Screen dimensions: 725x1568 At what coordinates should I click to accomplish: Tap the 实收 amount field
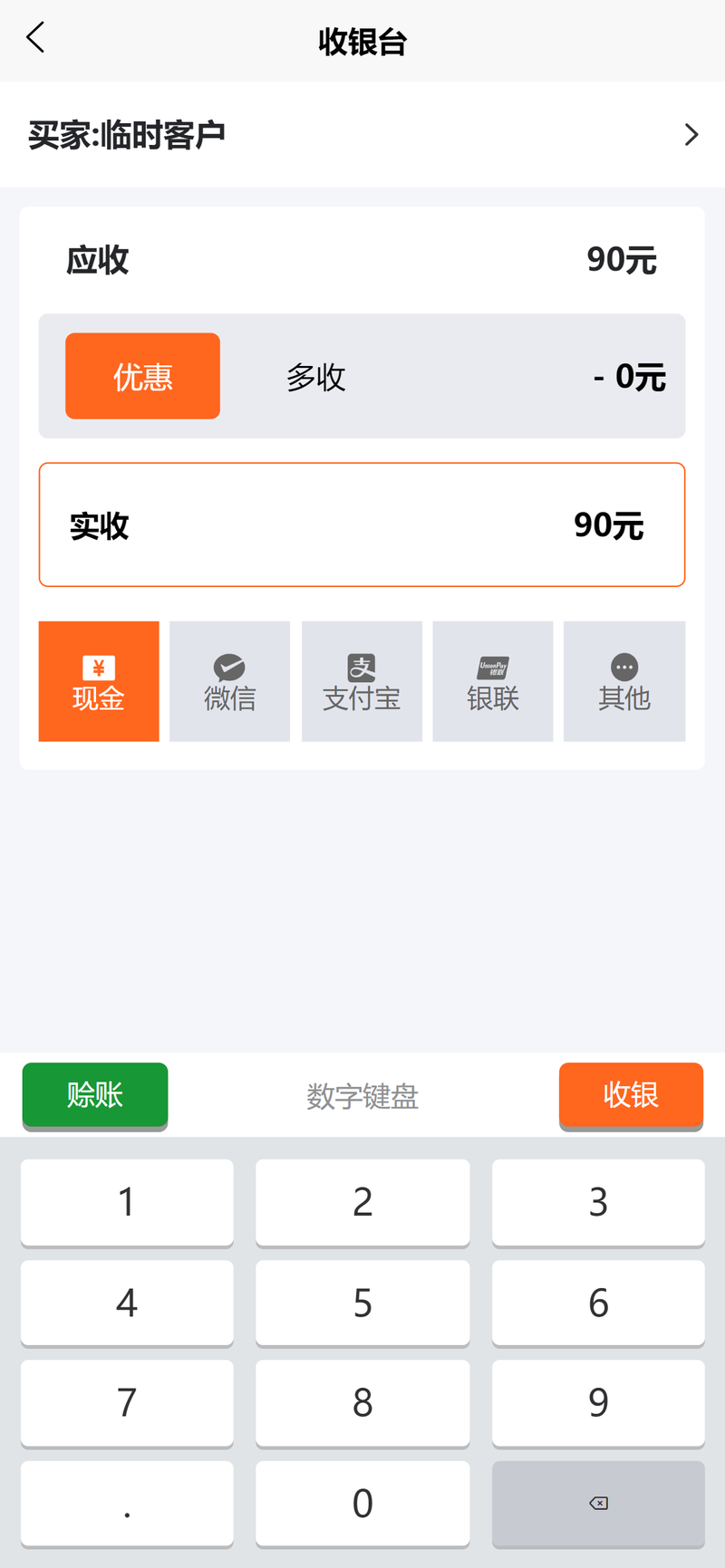362,525
